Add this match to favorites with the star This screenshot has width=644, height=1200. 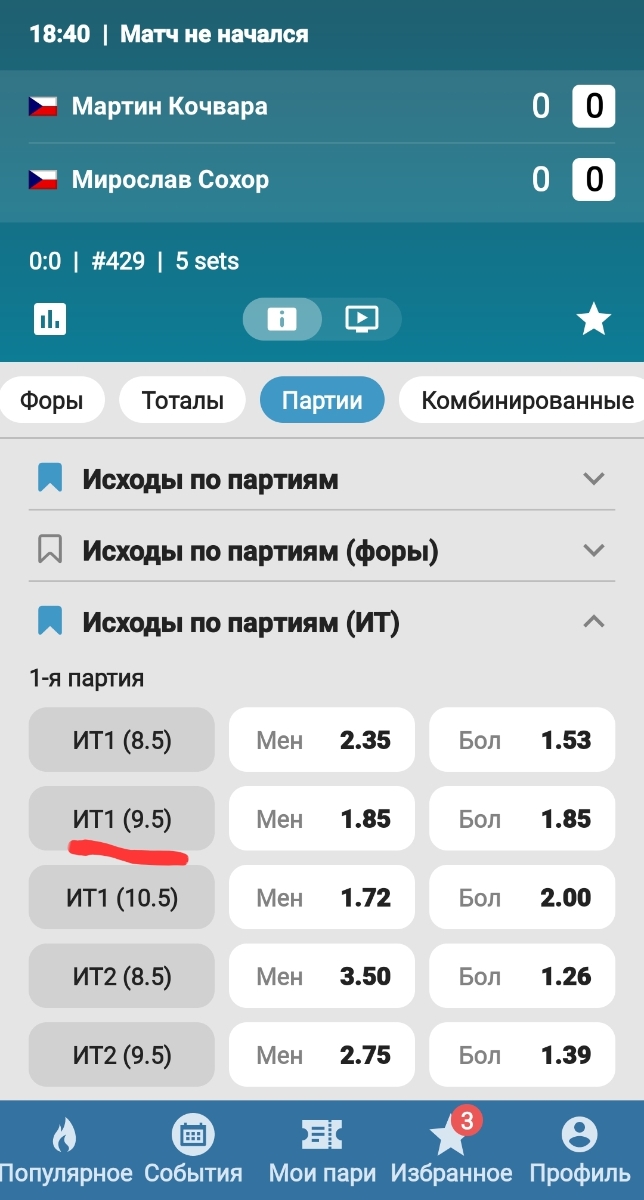594,320
